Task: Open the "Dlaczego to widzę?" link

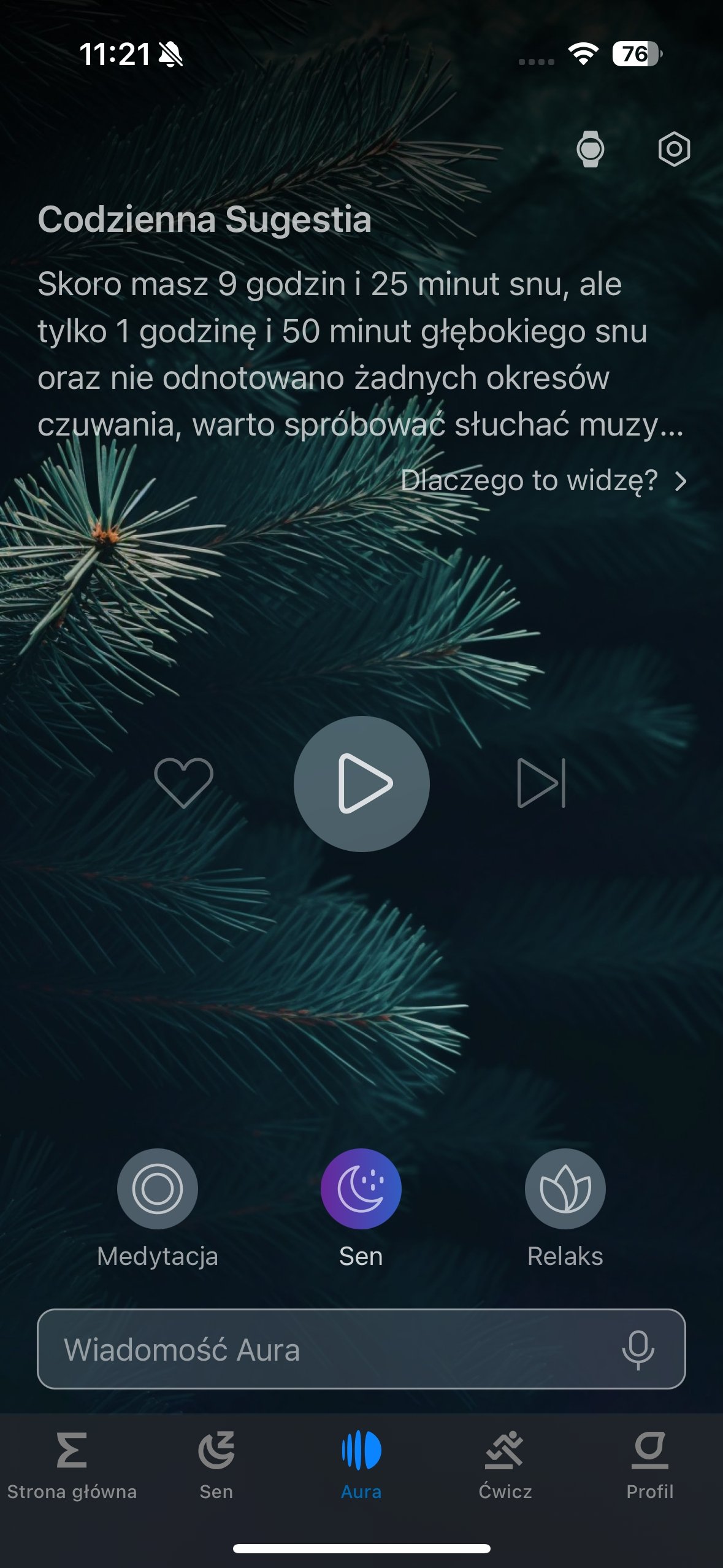Action: pos(543,480)
